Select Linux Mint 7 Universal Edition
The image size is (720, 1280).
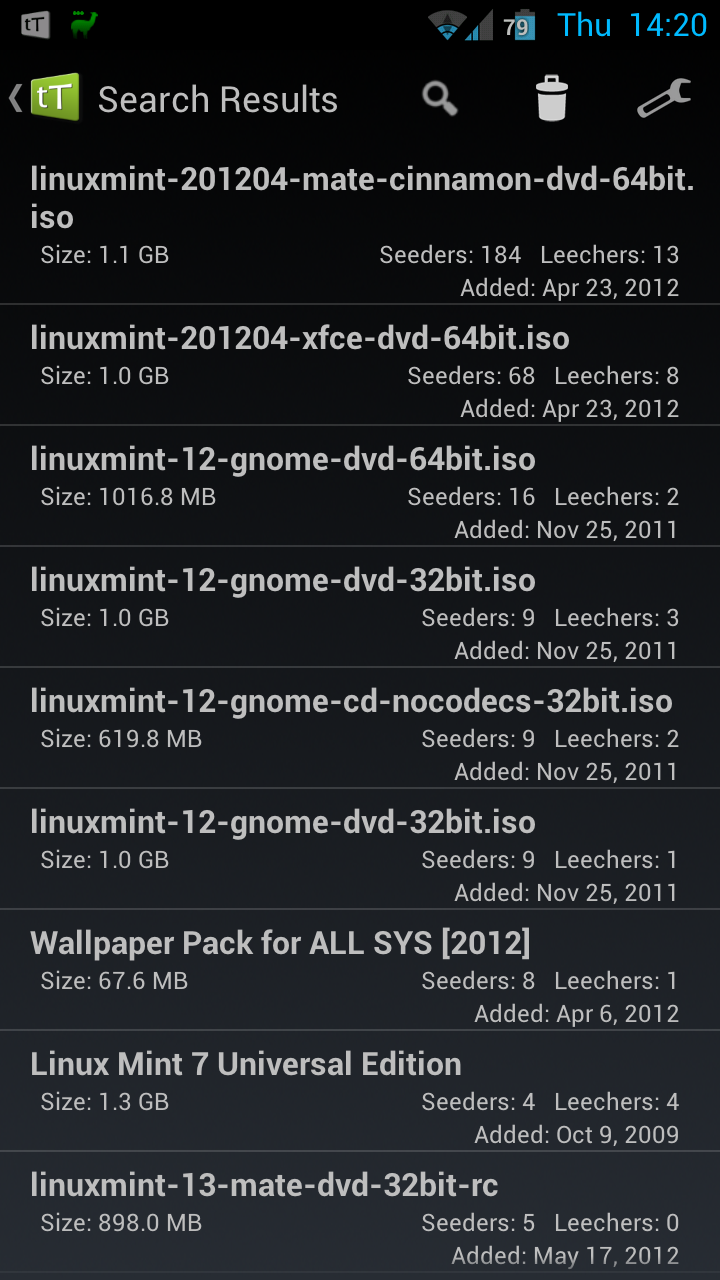[x=360, y=1091]
